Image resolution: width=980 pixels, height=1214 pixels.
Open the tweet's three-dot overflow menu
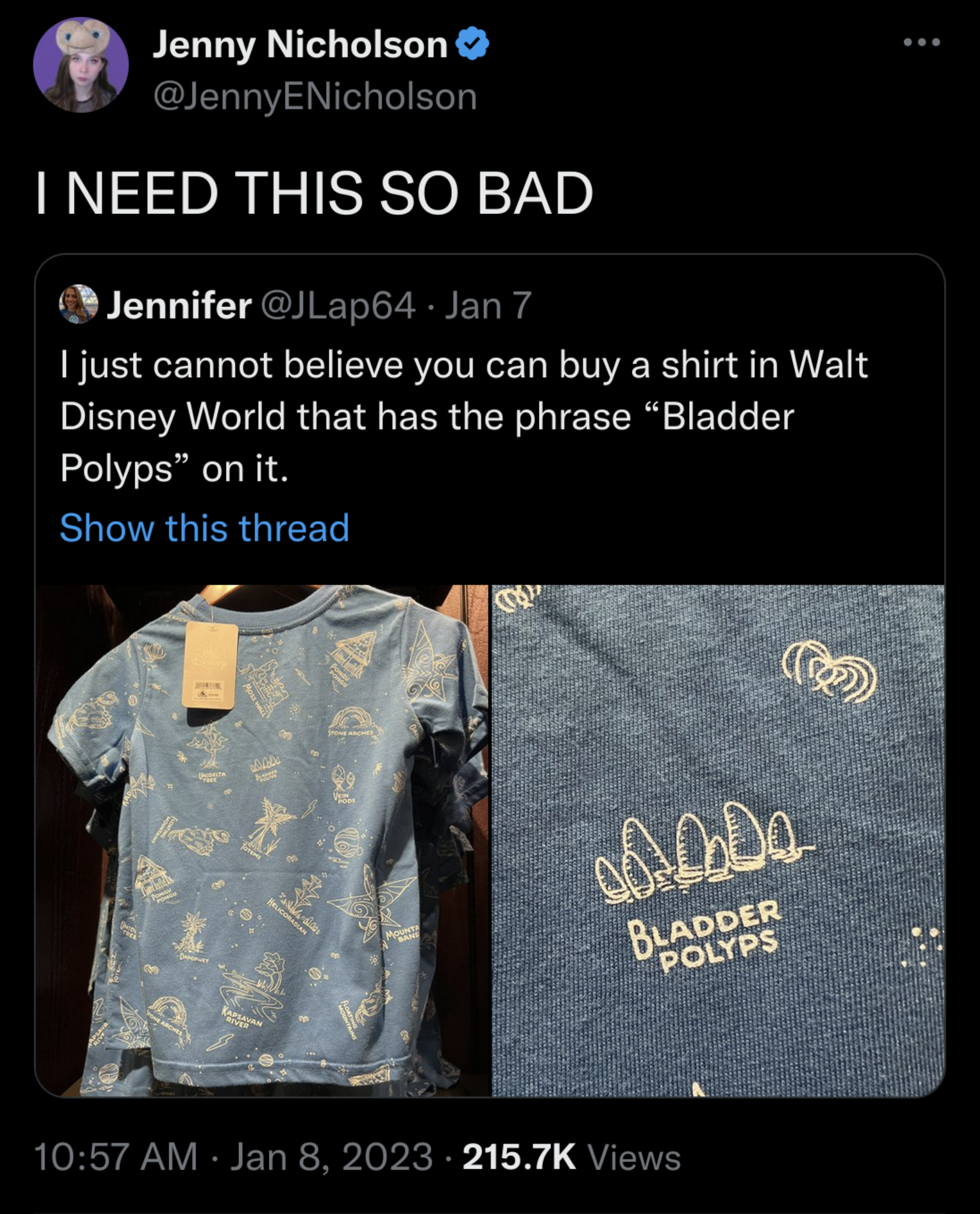921,42
